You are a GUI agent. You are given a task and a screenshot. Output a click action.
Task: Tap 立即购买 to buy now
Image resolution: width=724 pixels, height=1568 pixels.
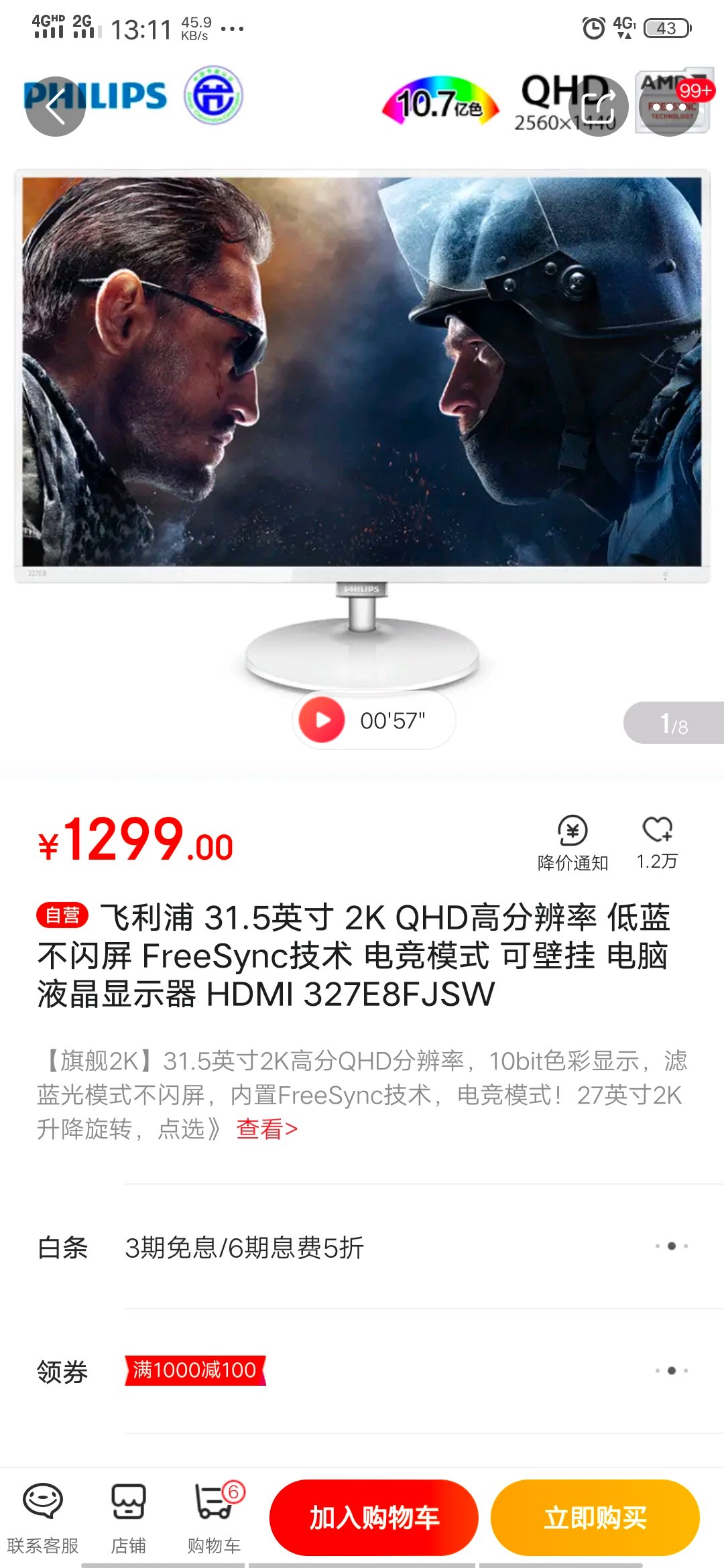pos(595,1518)
